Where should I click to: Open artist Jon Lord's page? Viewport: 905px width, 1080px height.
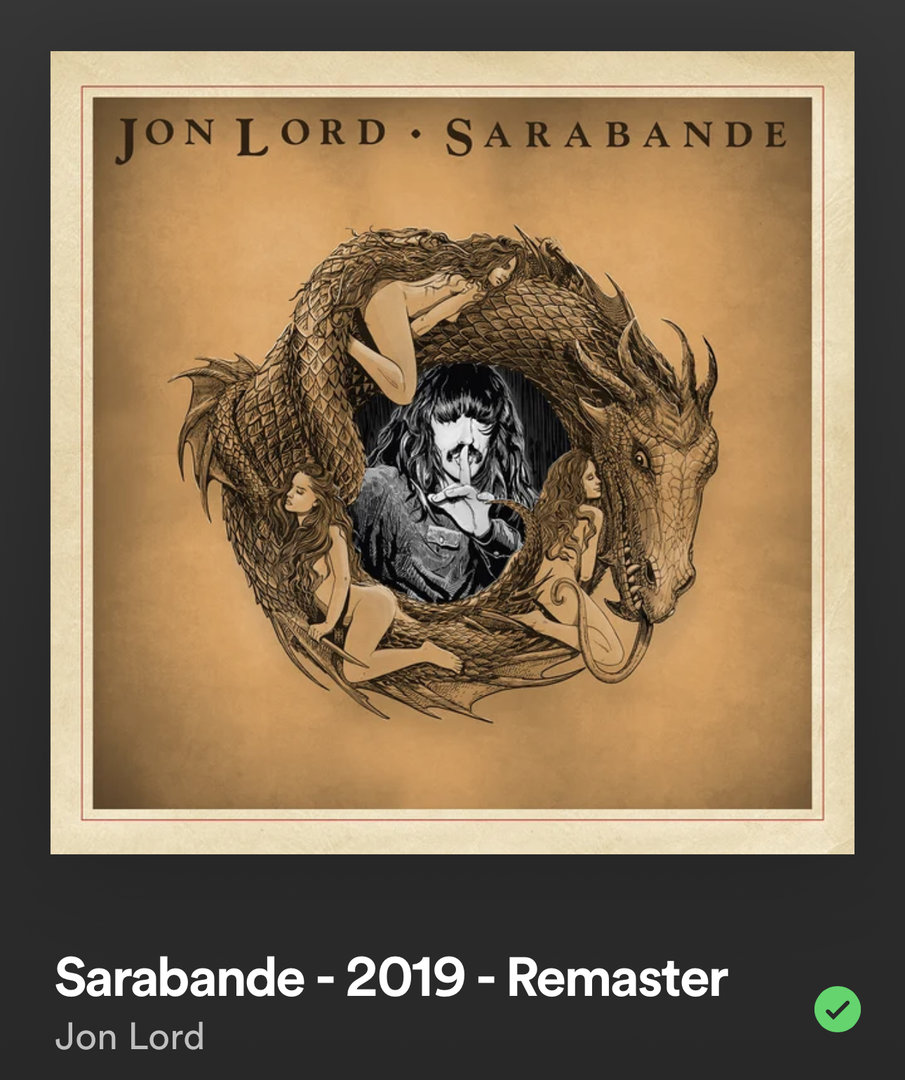click(129, 1036)
